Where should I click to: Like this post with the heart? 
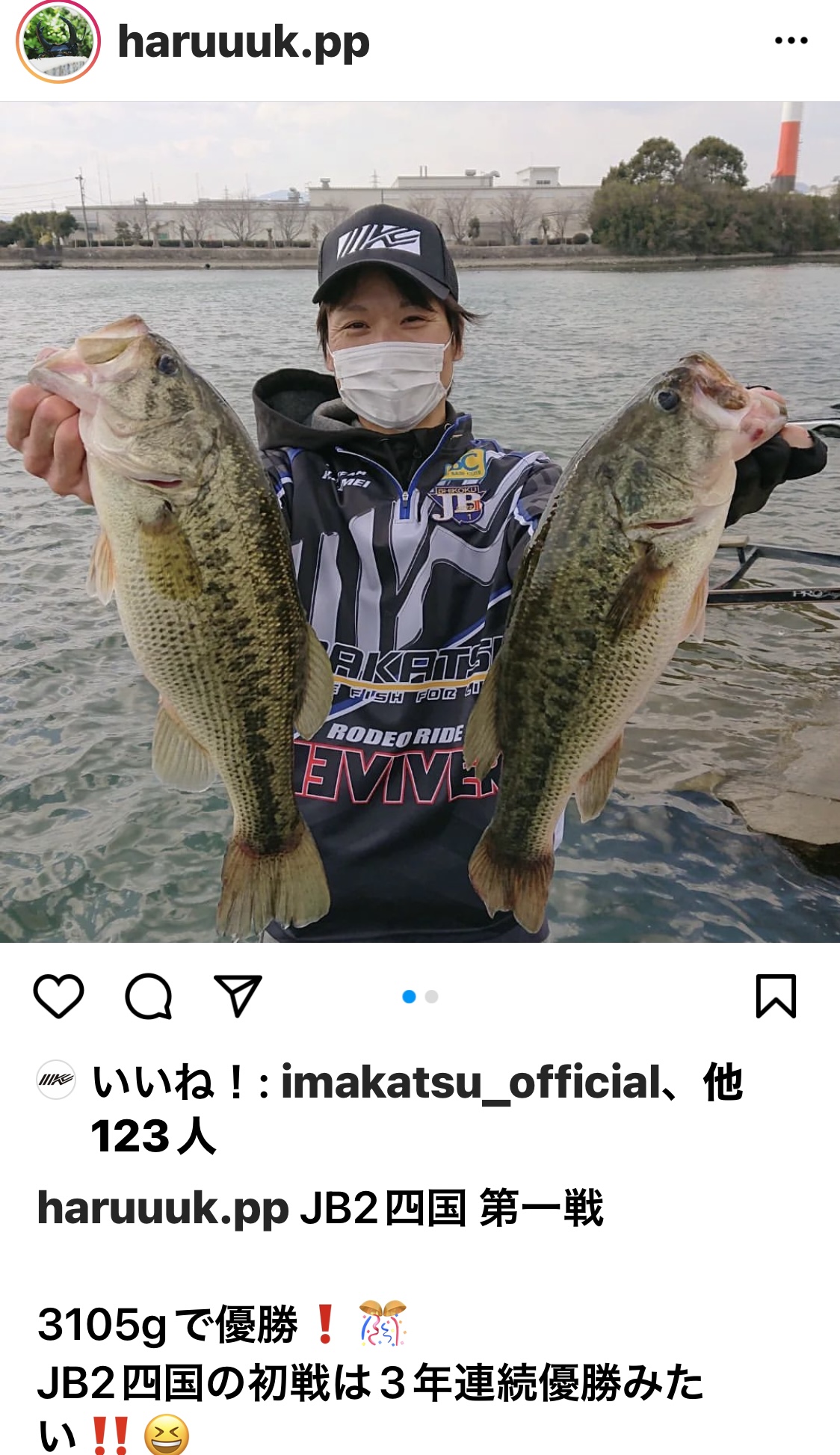58,996
